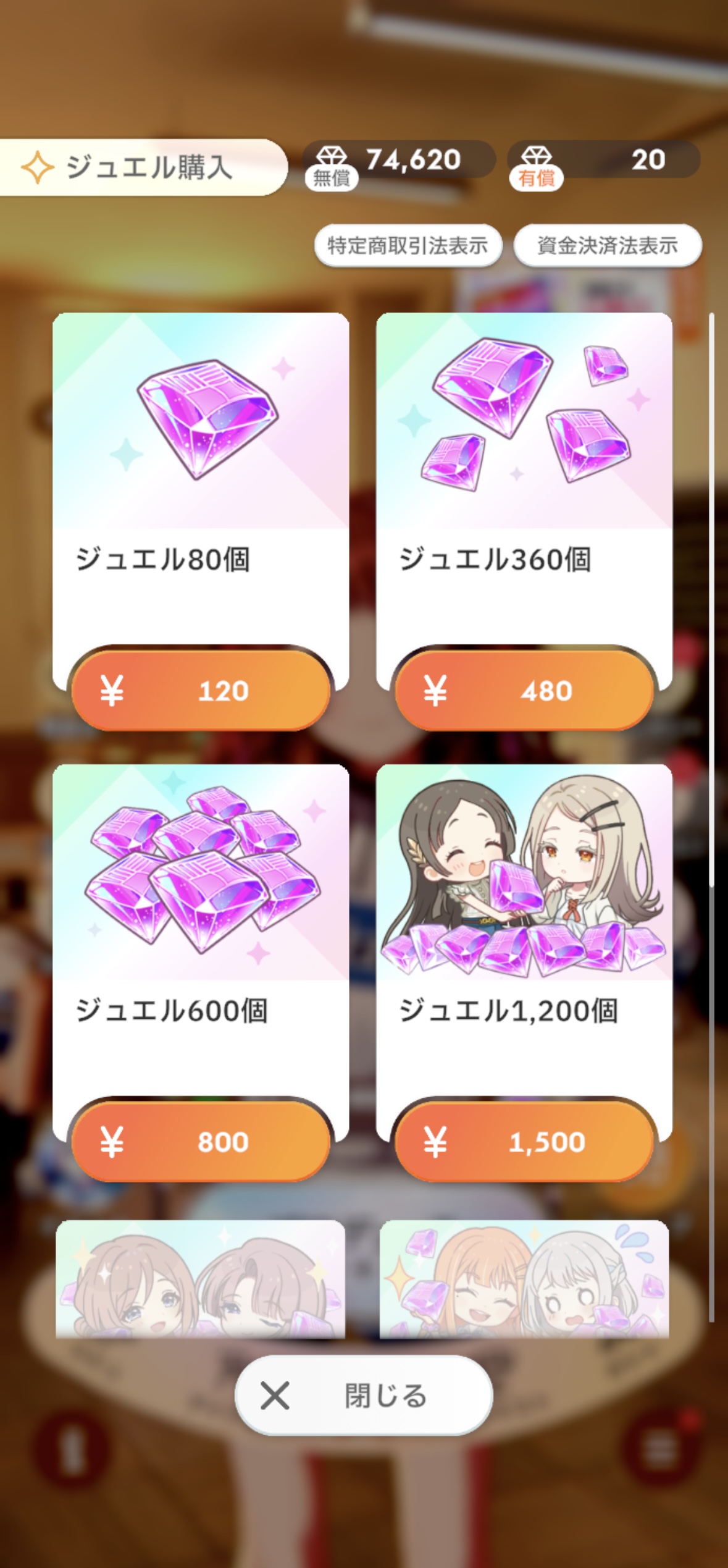This screenshot has width=728, height=1568.
Task: Open the 資金決済法表示 notice
Action: 607,245
